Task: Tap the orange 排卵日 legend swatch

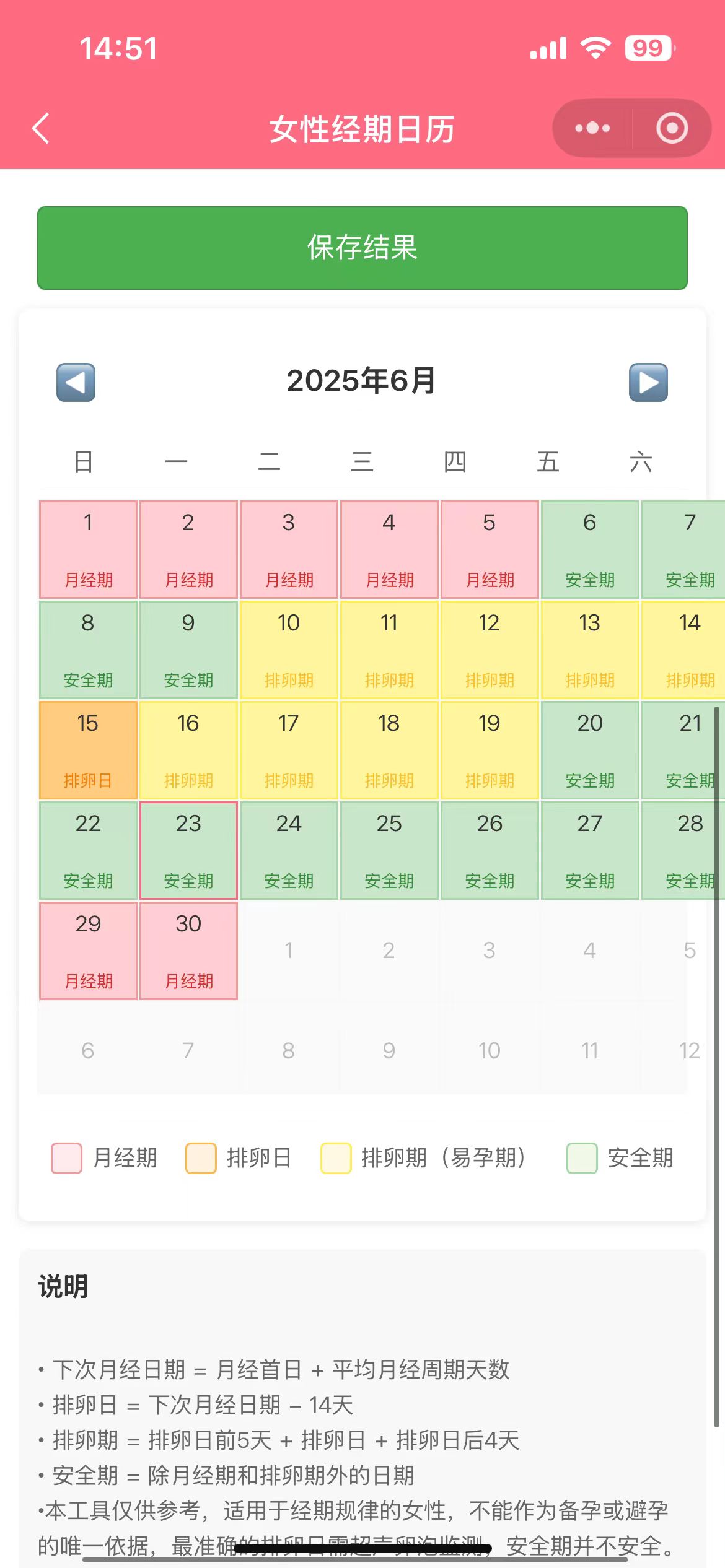Action: click(200, 1157)
